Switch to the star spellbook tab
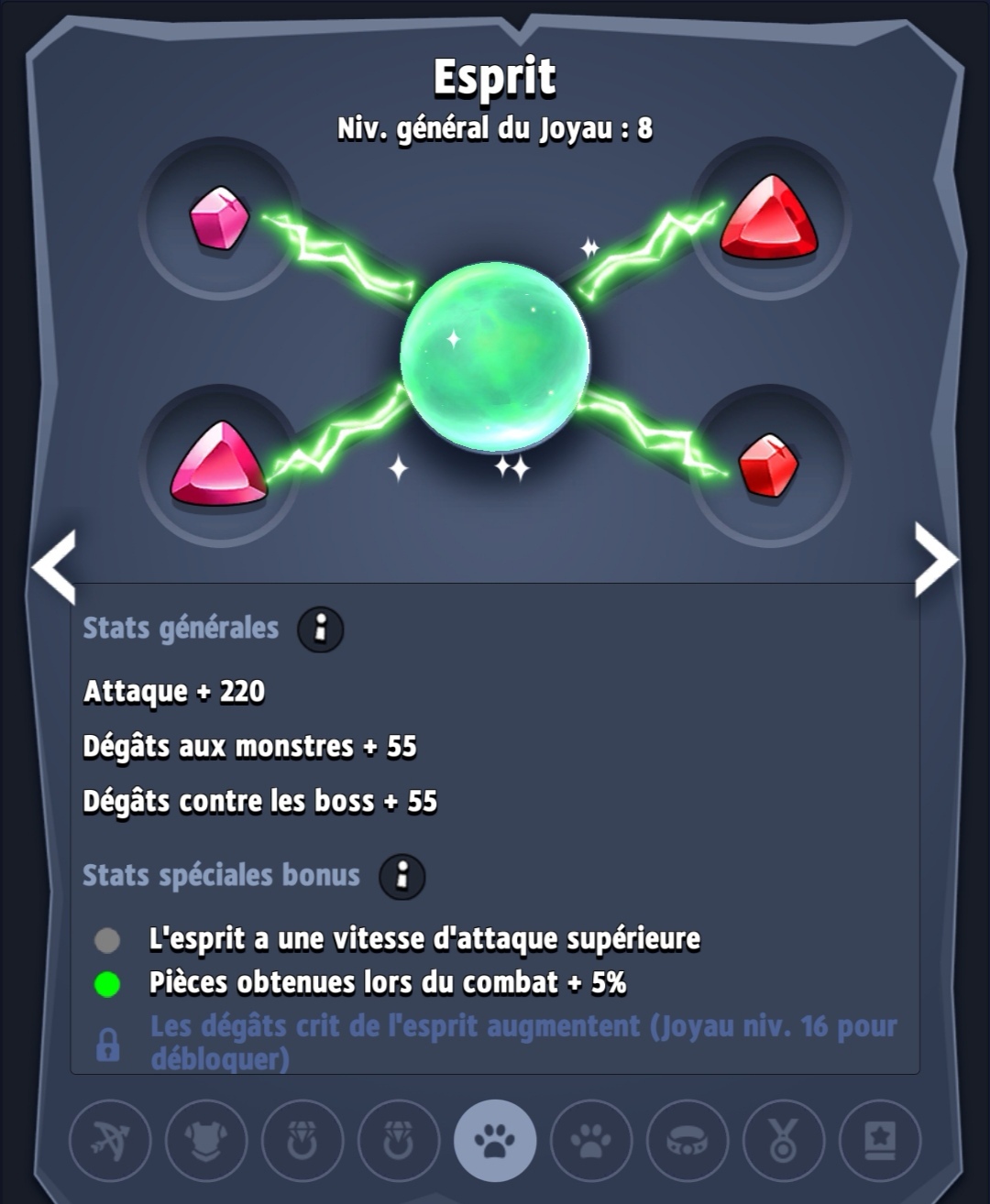This screenshot has width=990, height=1204. coord(880,1141)
